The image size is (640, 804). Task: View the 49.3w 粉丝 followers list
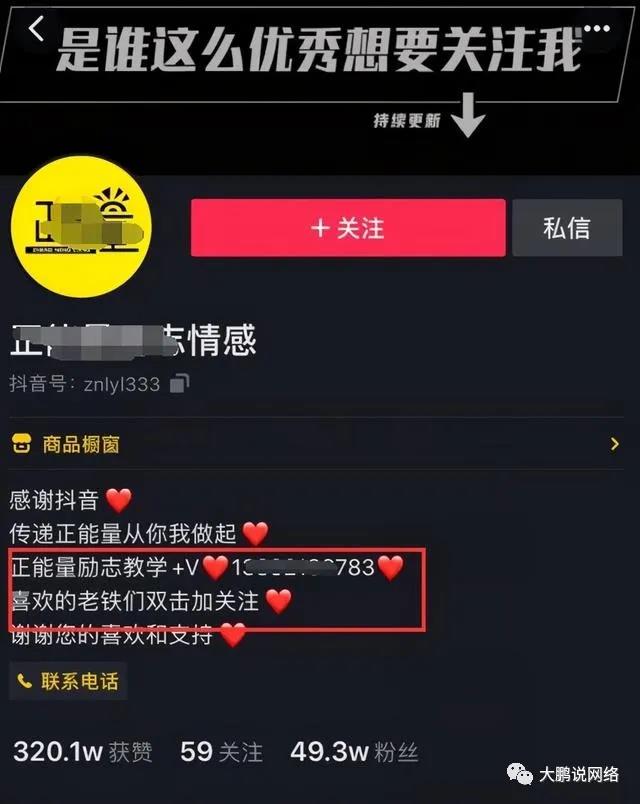354,752
